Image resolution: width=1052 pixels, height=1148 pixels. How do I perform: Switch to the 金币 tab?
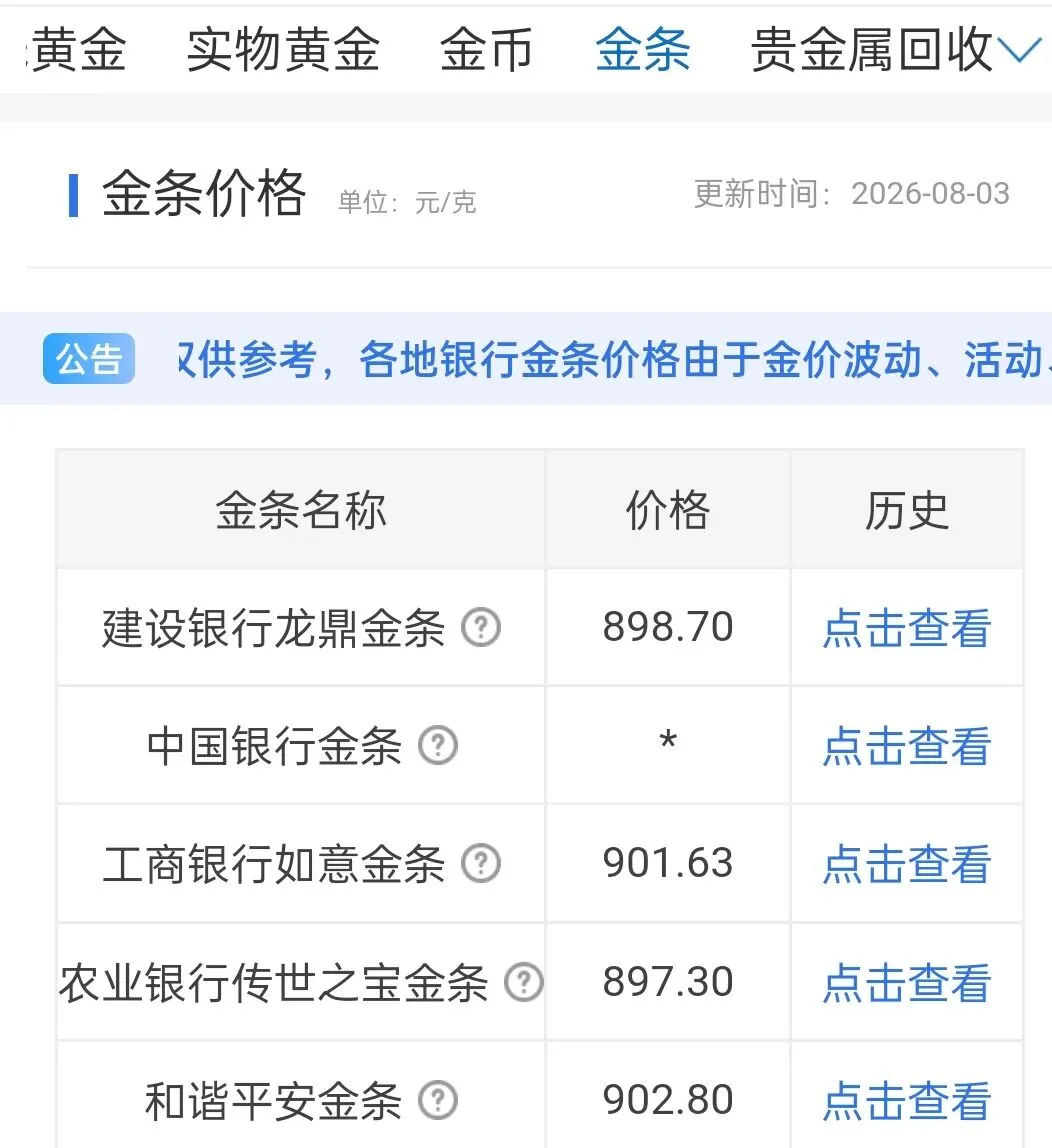click(486, 50)
